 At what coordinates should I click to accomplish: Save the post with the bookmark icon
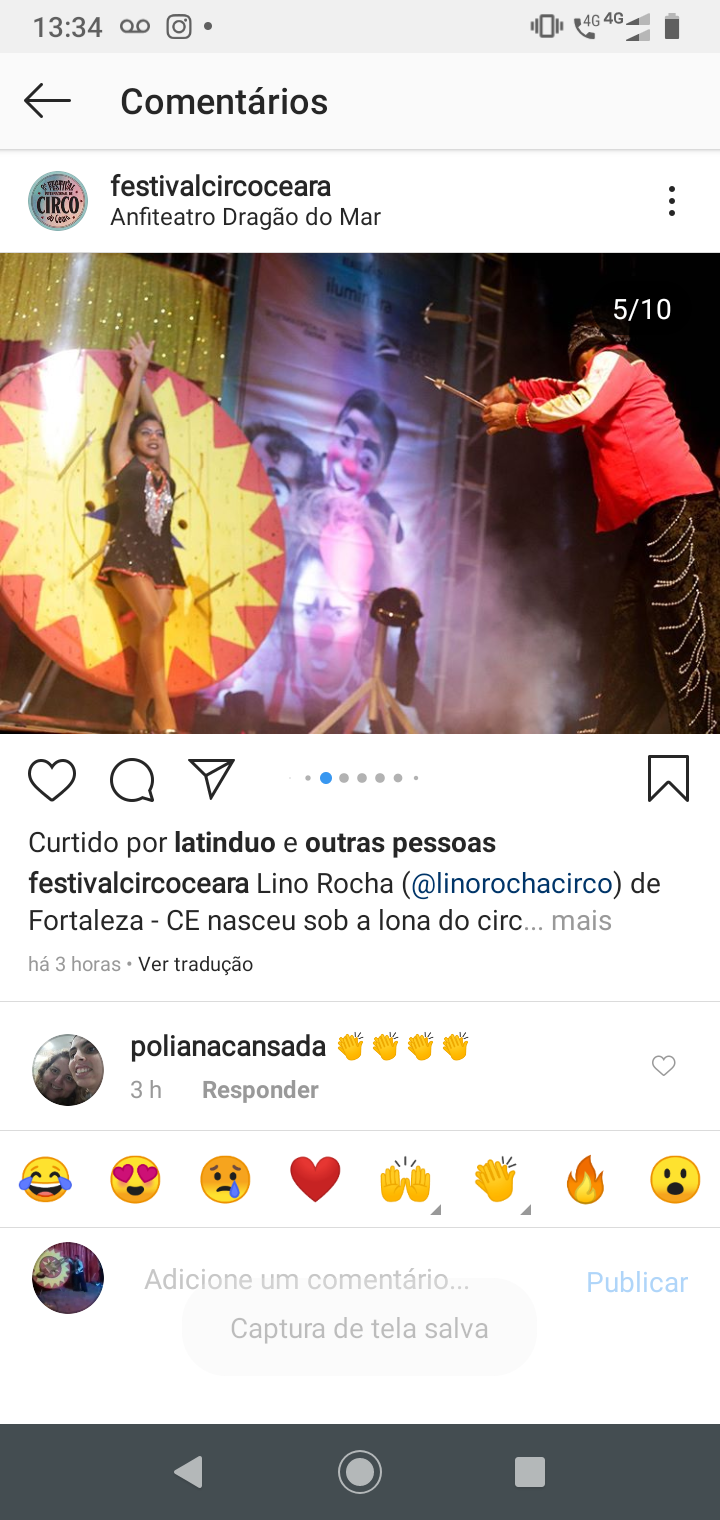click(668, 779)
